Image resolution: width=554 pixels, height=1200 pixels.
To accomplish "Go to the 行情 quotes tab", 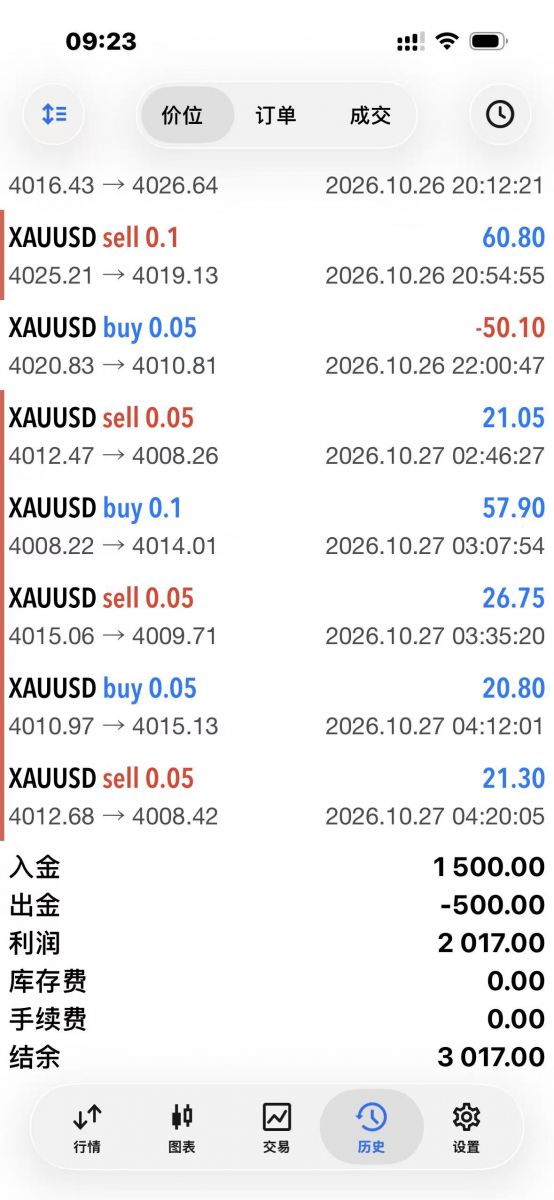I will 87,1127.
